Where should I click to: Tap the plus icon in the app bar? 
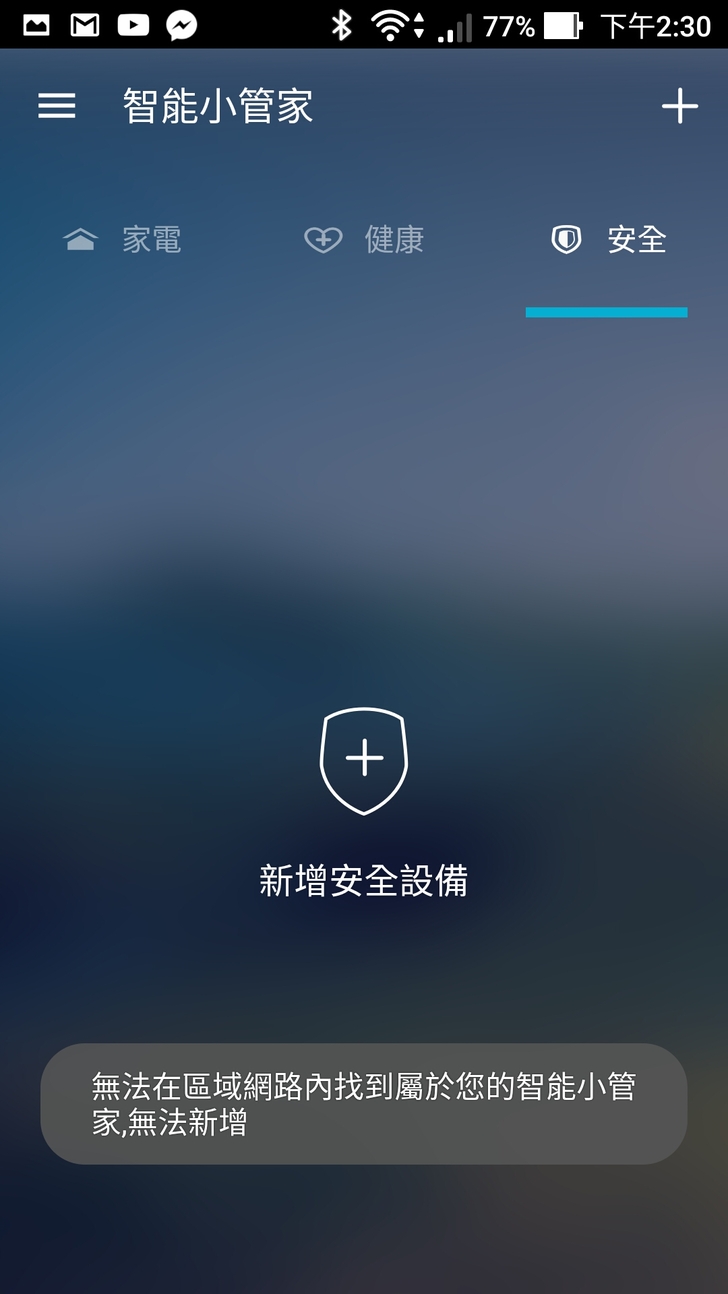click(679, 106)
